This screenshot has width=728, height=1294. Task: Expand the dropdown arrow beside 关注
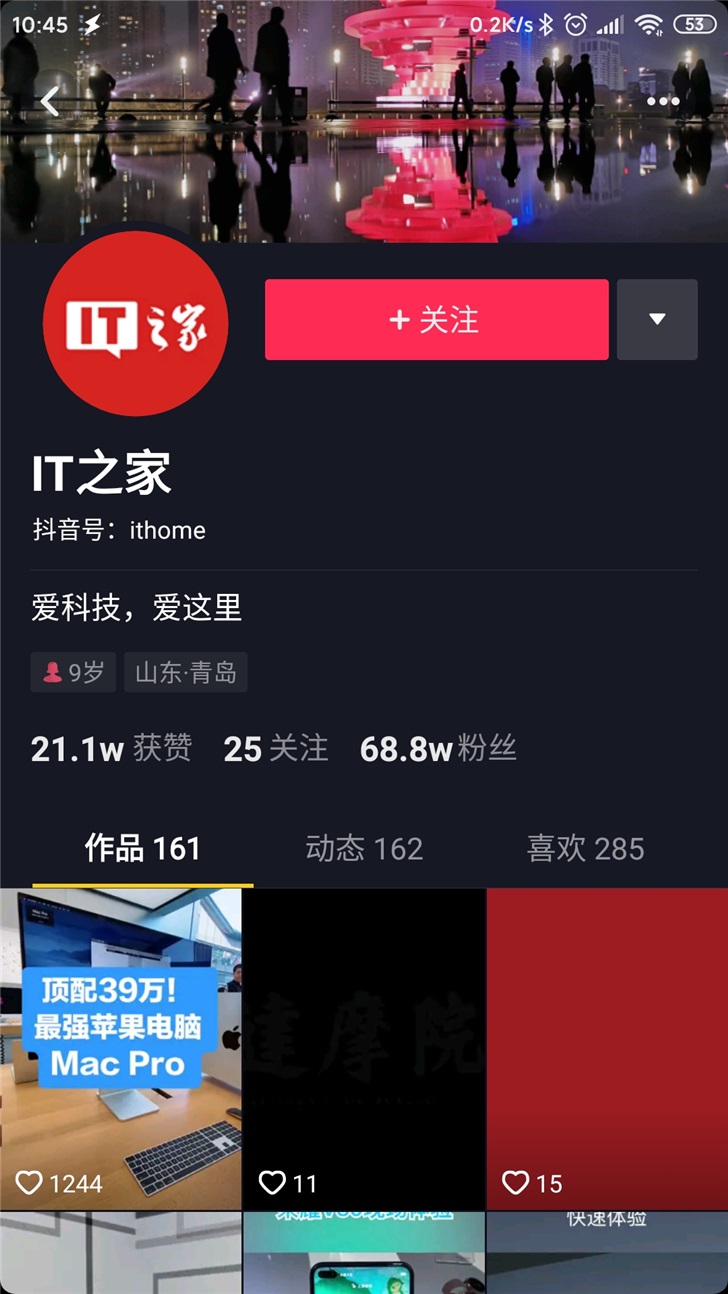(x=657, y=320)
